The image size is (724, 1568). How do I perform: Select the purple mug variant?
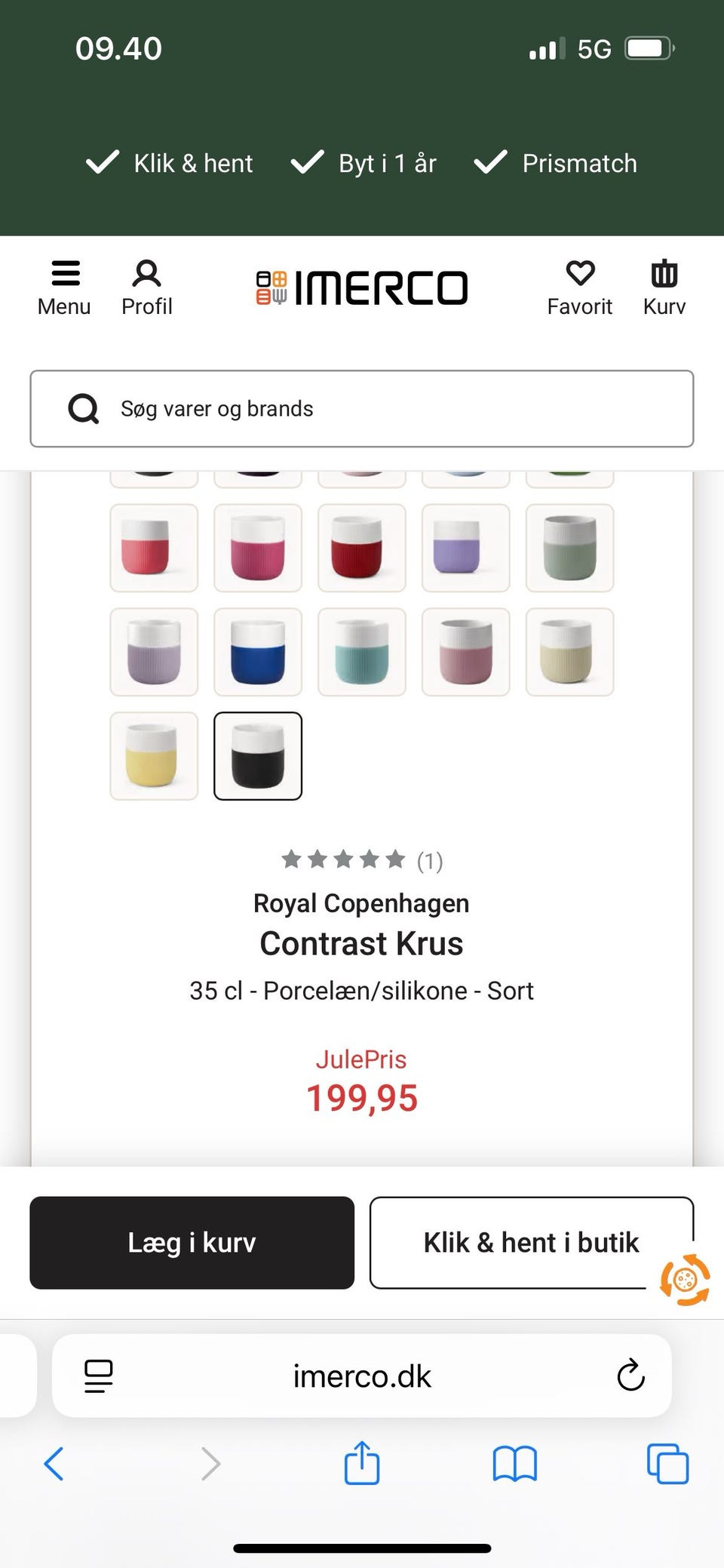pyautogui.click(x=465, y=548)
